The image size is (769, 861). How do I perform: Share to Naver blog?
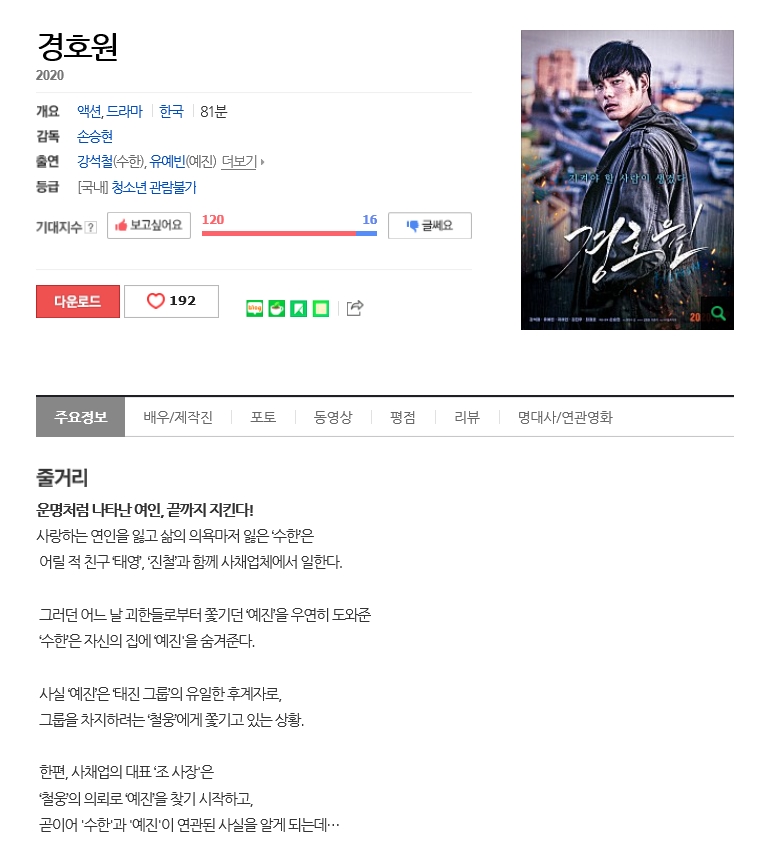tap(254, 308)
